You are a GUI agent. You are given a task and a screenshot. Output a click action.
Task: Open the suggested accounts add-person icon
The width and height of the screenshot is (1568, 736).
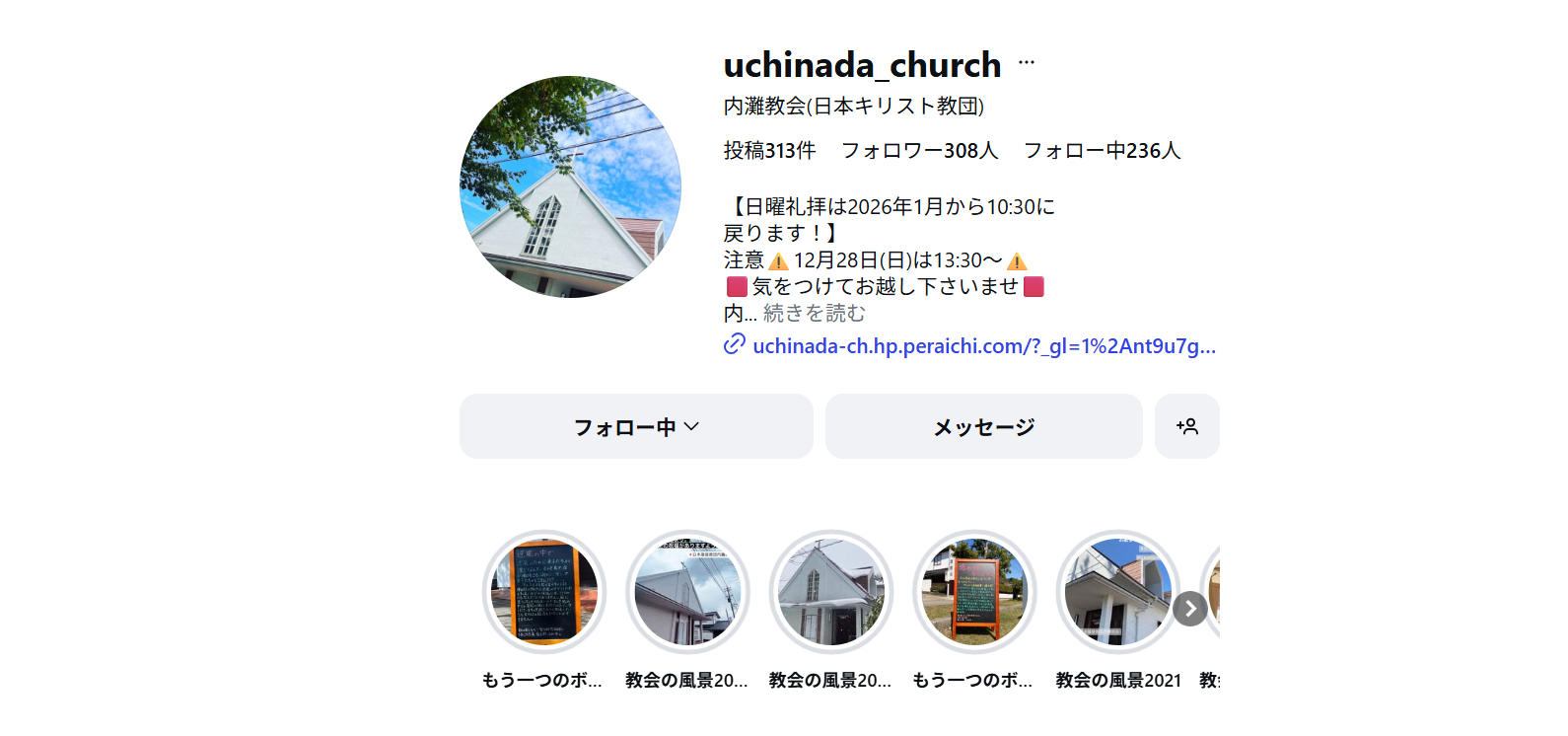[x=1186, y=426]
